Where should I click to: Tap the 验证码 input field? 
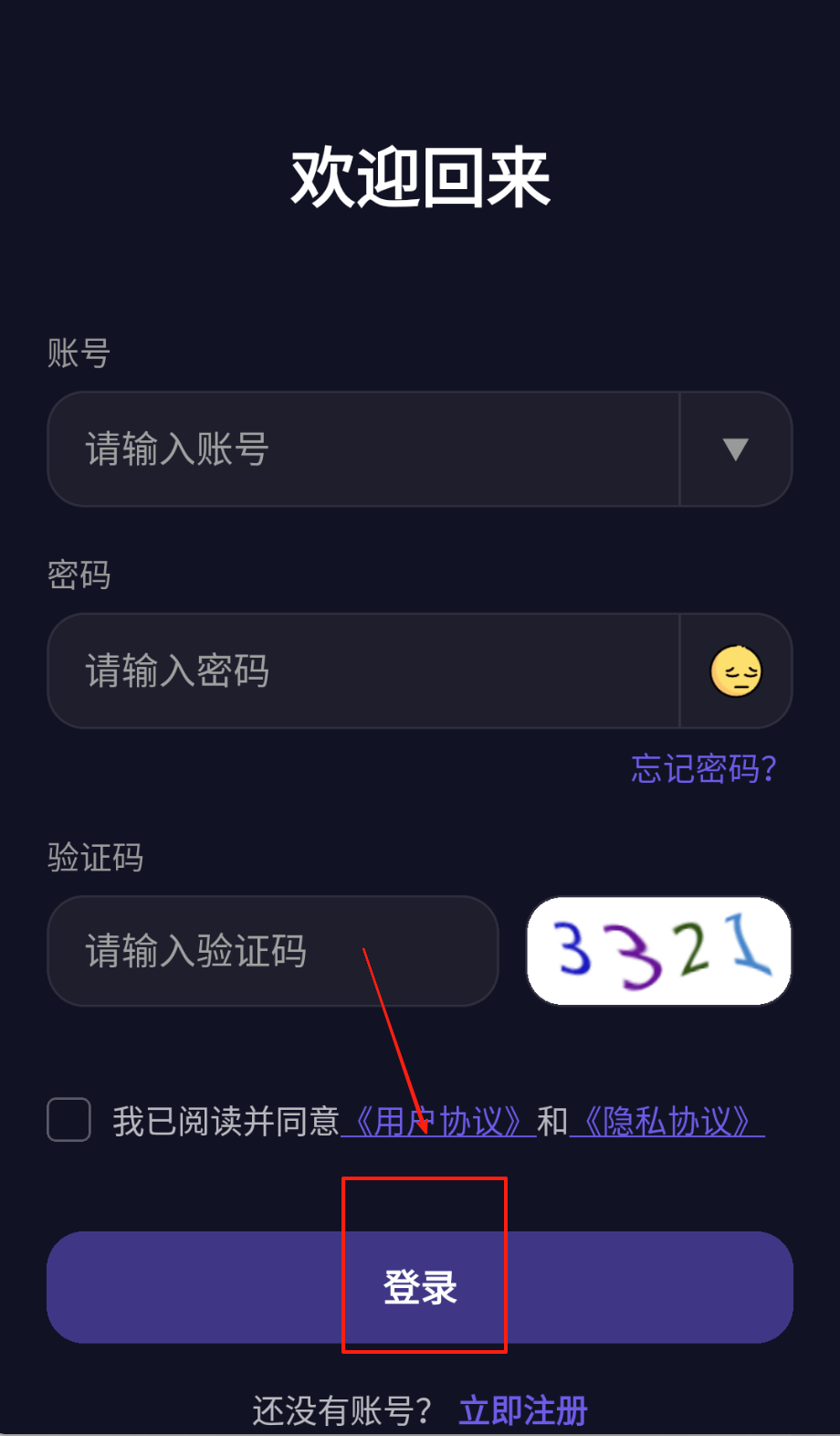coord(272,951)
